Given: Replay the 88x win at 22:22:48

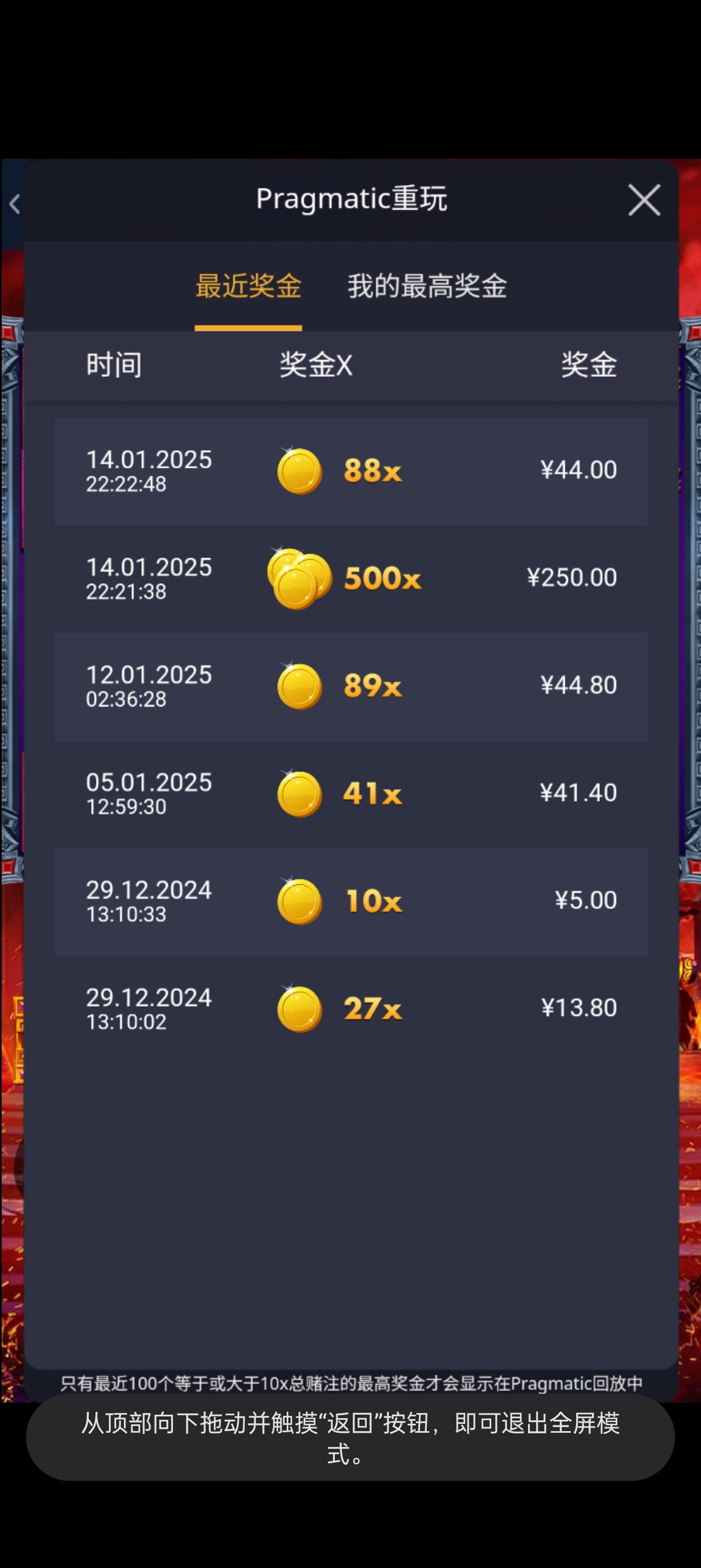Looking at the screenshot, I should click(x=351, y=471).
